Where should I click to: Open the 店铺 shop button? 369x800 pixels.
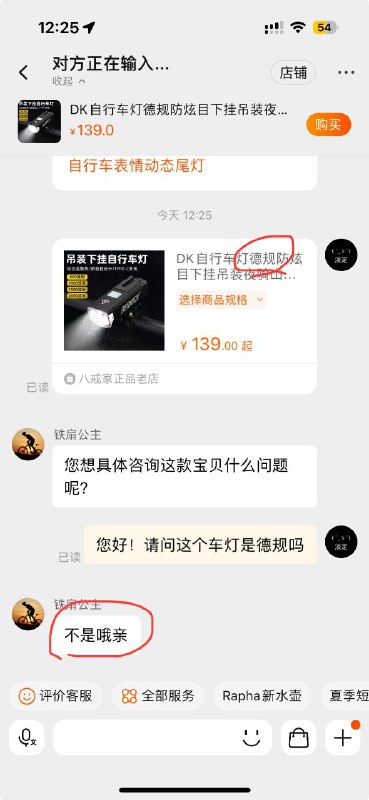(x=293, y=72)
